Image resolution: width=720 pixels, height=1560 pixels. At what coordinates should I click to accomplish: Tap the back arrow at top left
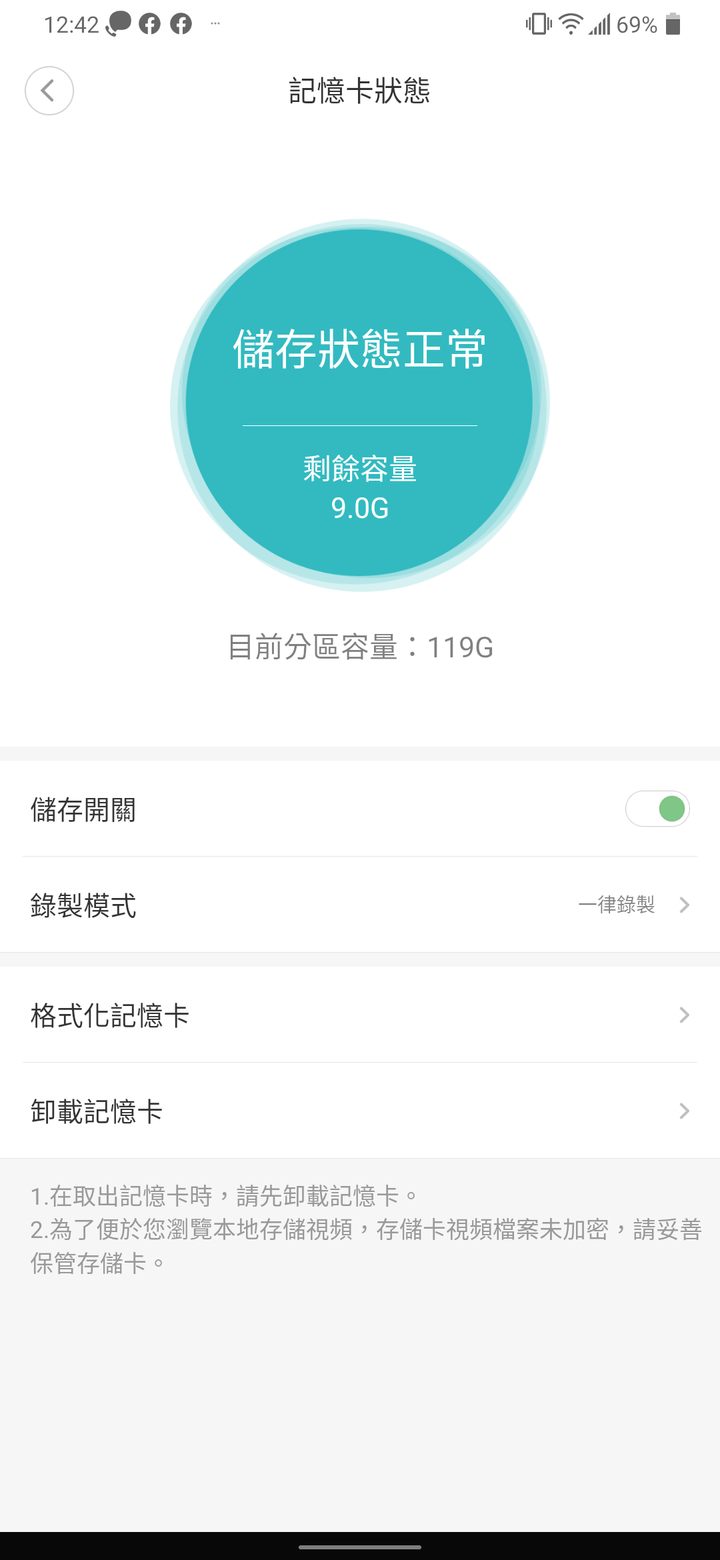(x=49, y=90)
